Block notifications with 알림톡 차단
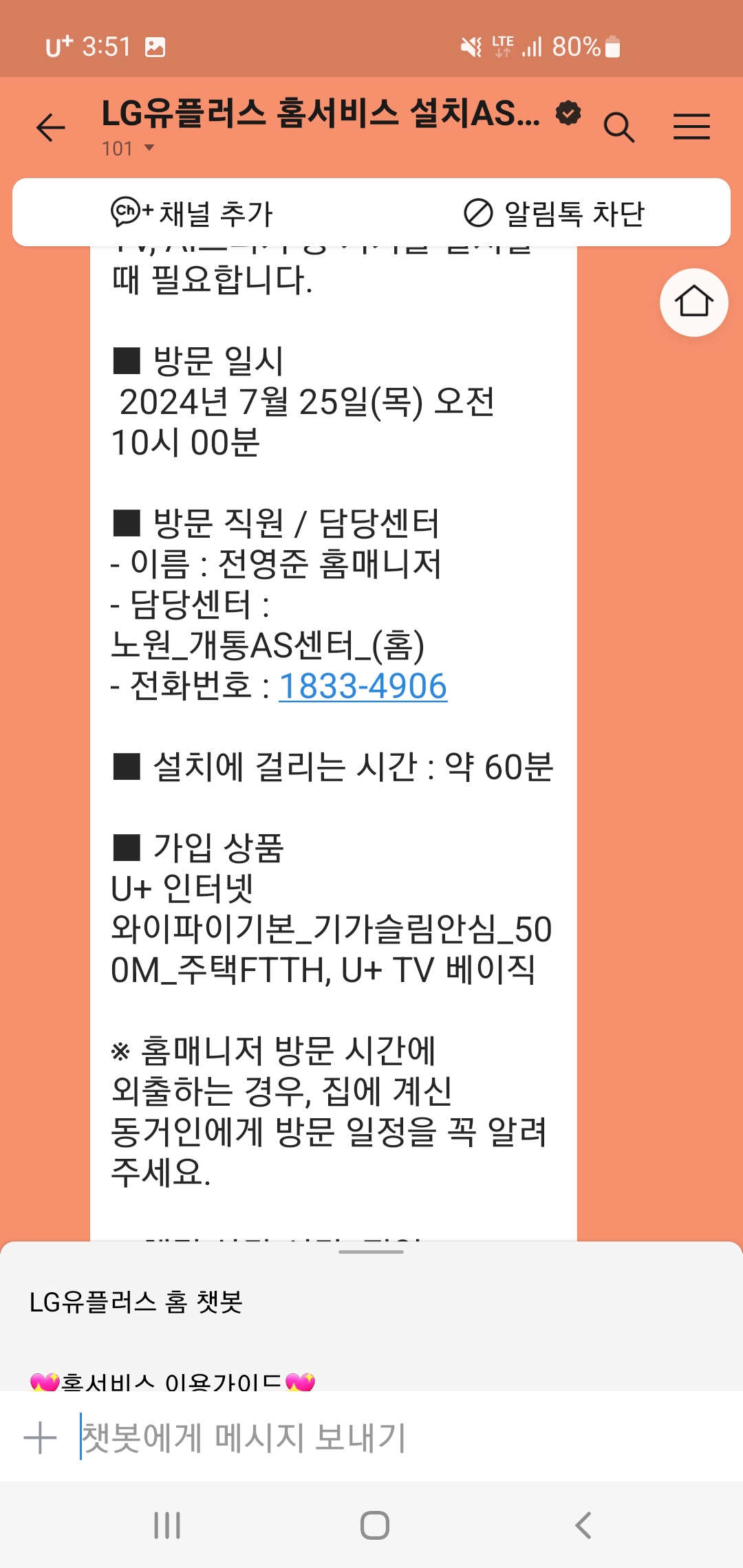The width and height of the screenshot is (743, 1568). (554, 213)
